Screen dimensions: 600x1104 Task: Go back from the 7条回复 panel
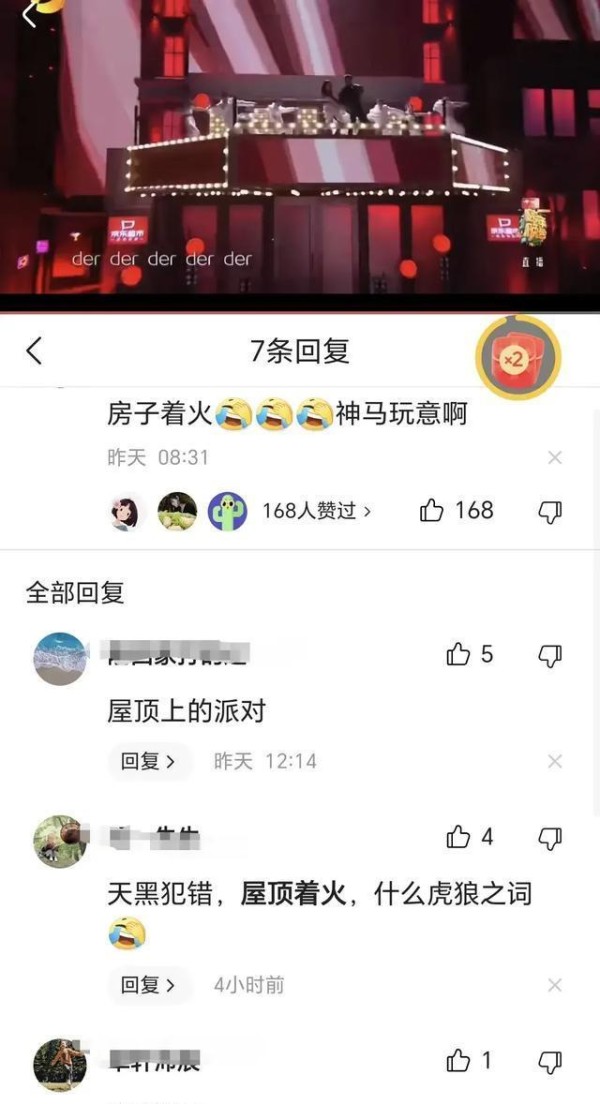point(35,351)
